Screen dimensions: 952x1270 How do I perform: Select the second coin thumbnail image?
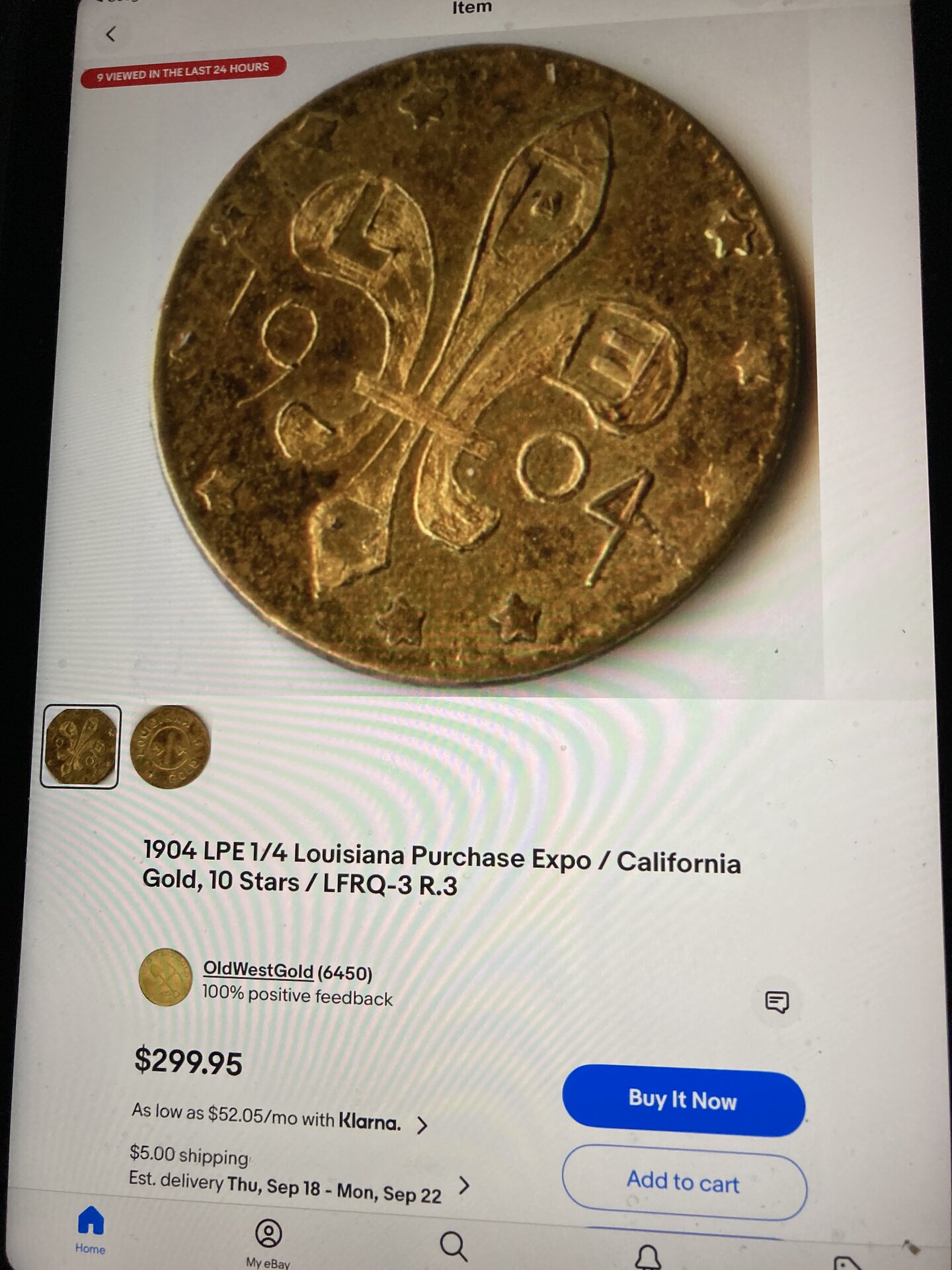tap(170, 747)
